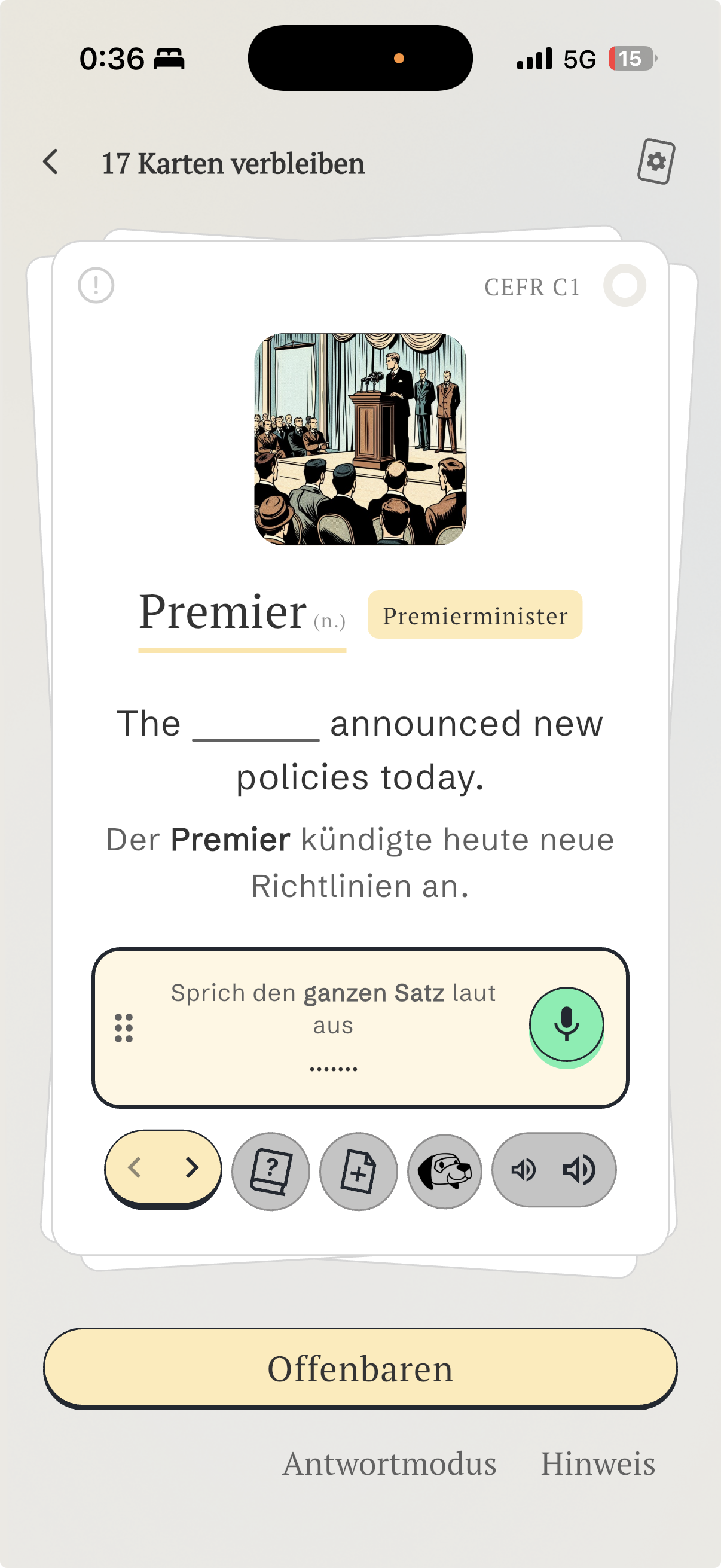Screen dimensions: 721x1568
Task: Open the dictionary lookup book icon
Action: coord(271,1170)
